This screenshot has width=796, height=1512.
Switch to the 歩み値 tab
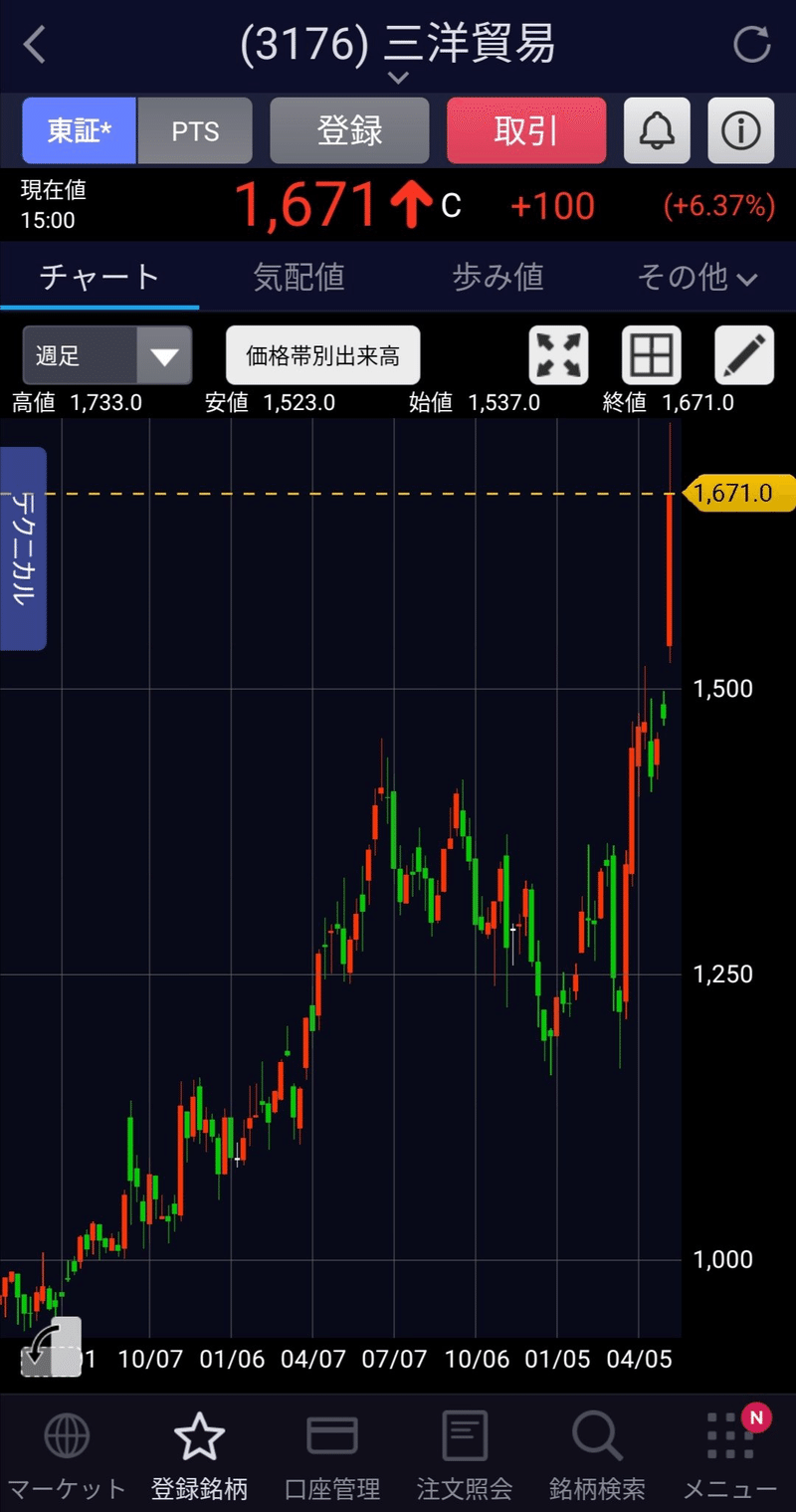pyautogui.click(x=497, y=277)
